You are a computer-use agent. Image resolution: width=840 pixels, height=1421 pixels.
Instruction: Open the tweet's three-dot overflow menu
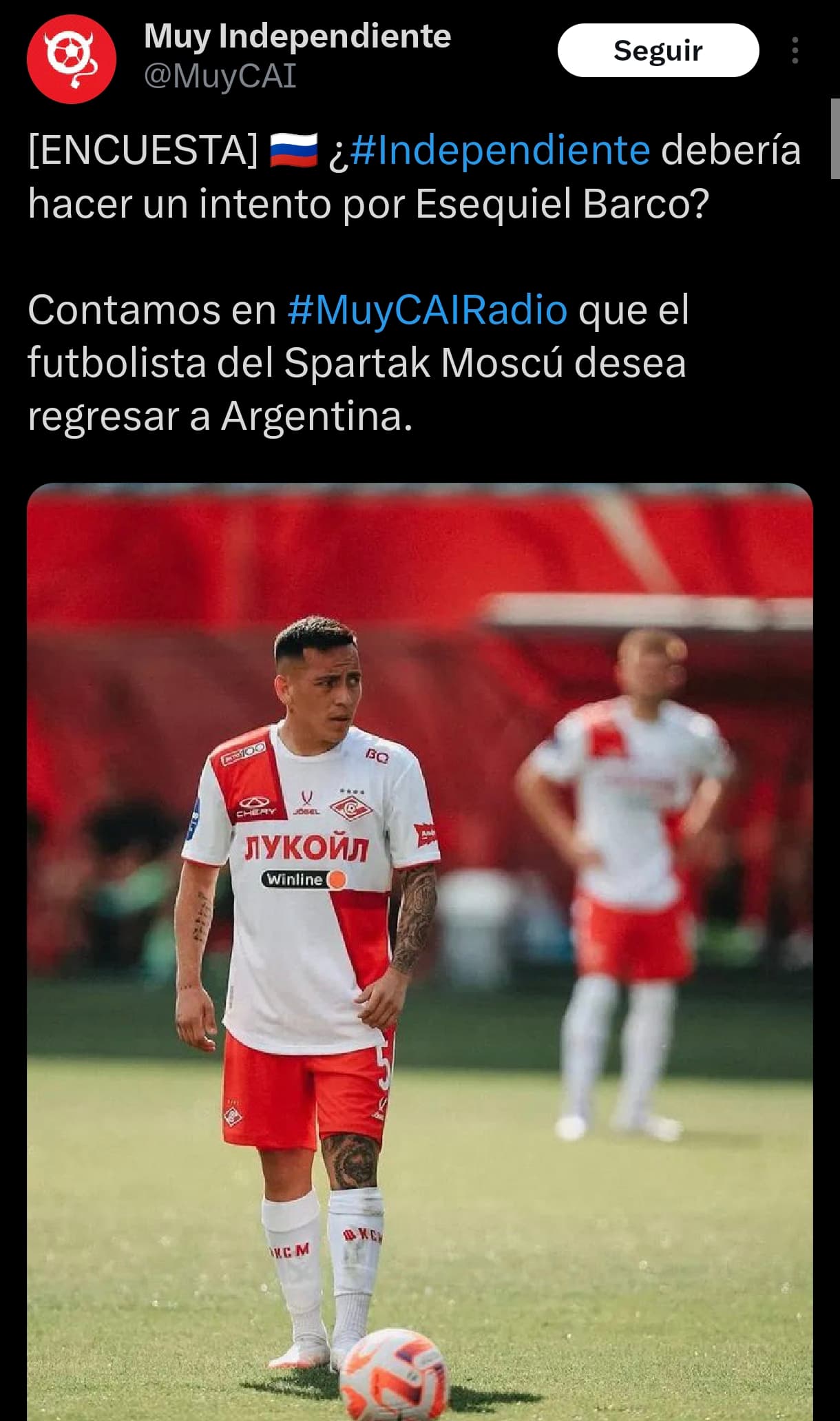tap(795, 50)
